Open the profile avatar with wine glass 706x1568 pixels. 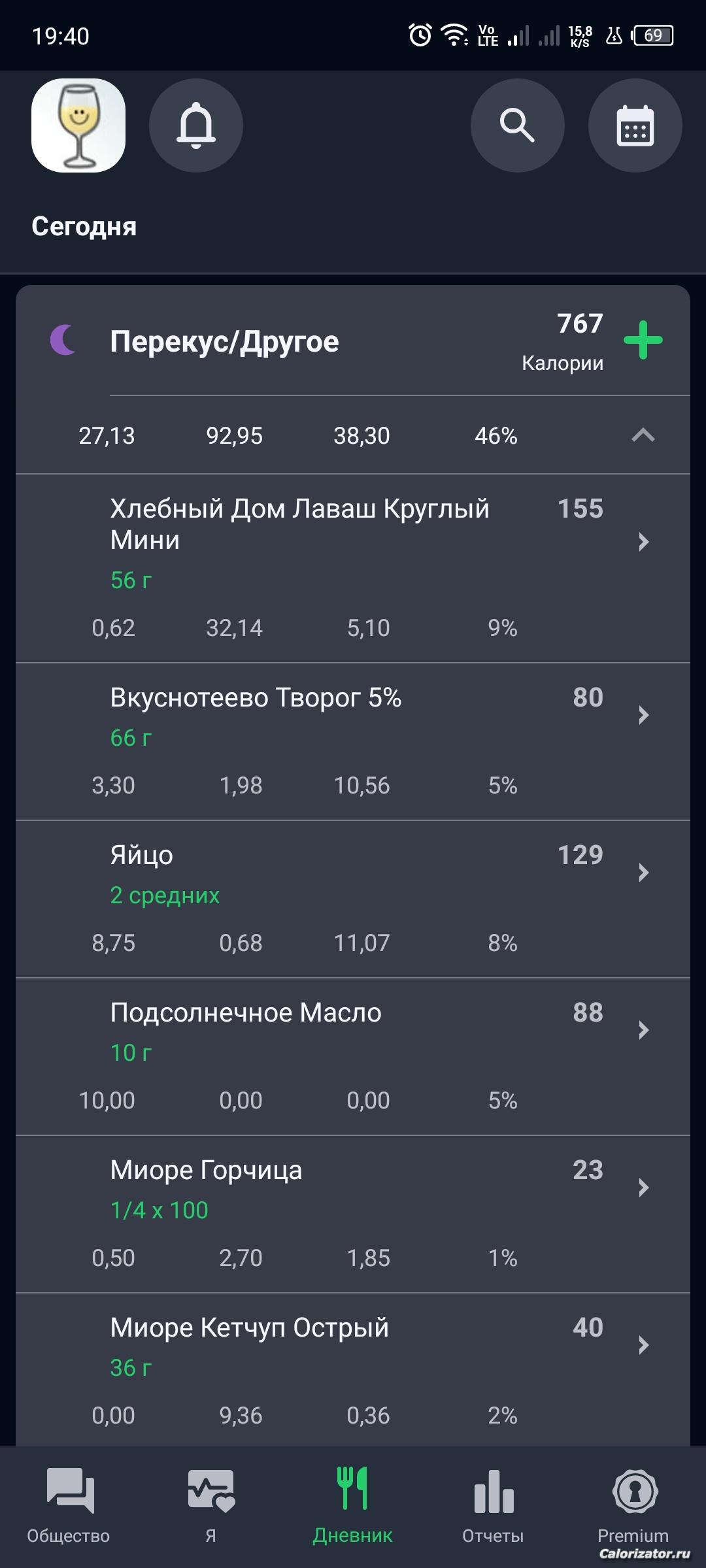click(78, 125)
